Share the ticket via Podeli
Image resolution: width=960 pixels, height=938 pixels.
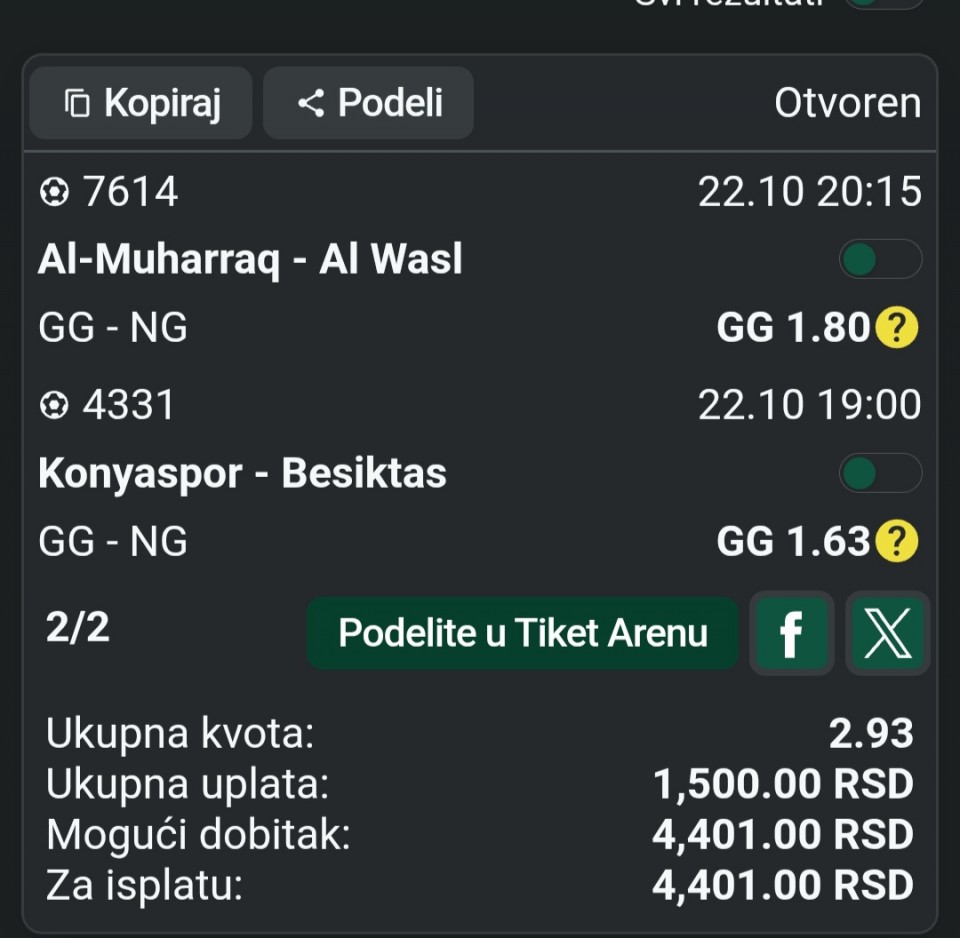click(x=369, y=103)
